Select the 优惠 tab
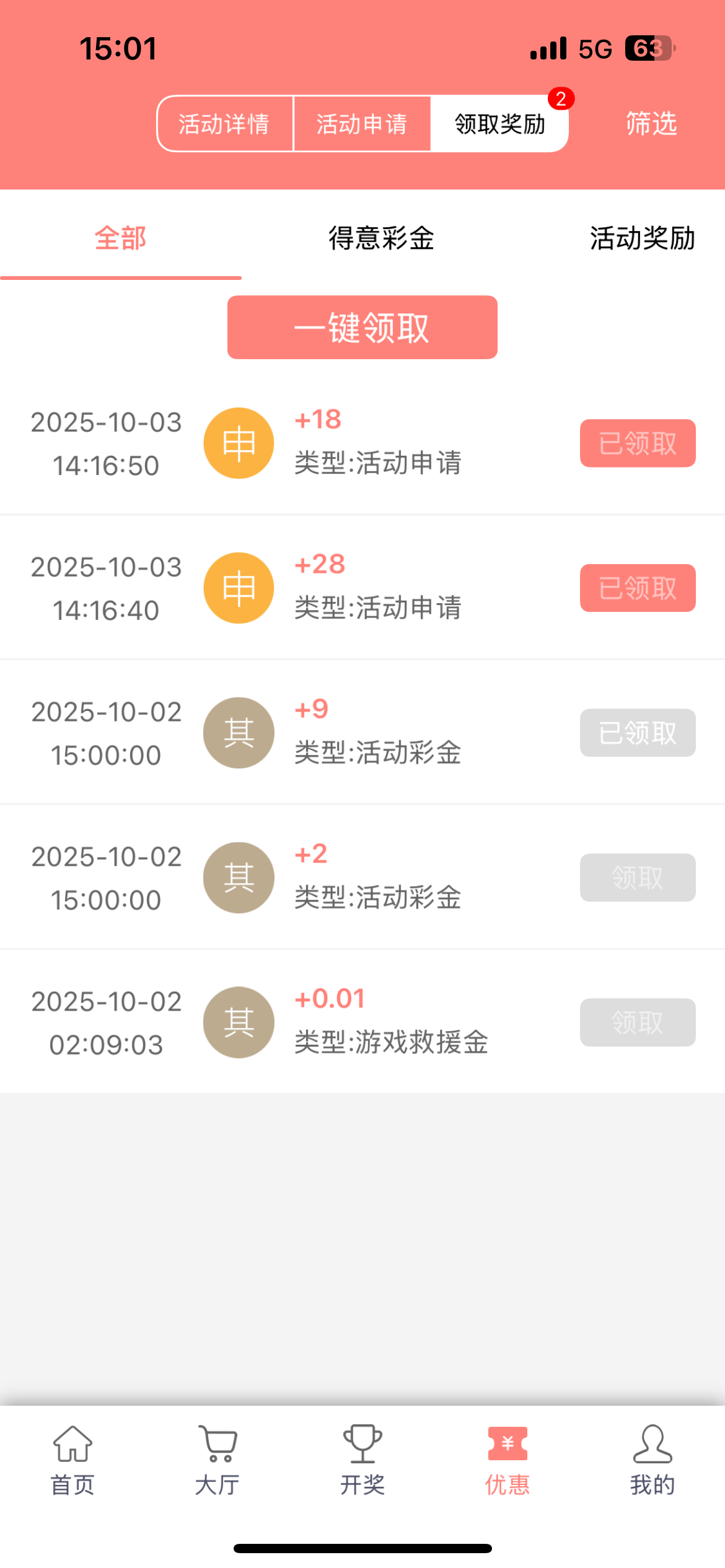This screenshot has width=725, height=1568. tap(507, 1460)
